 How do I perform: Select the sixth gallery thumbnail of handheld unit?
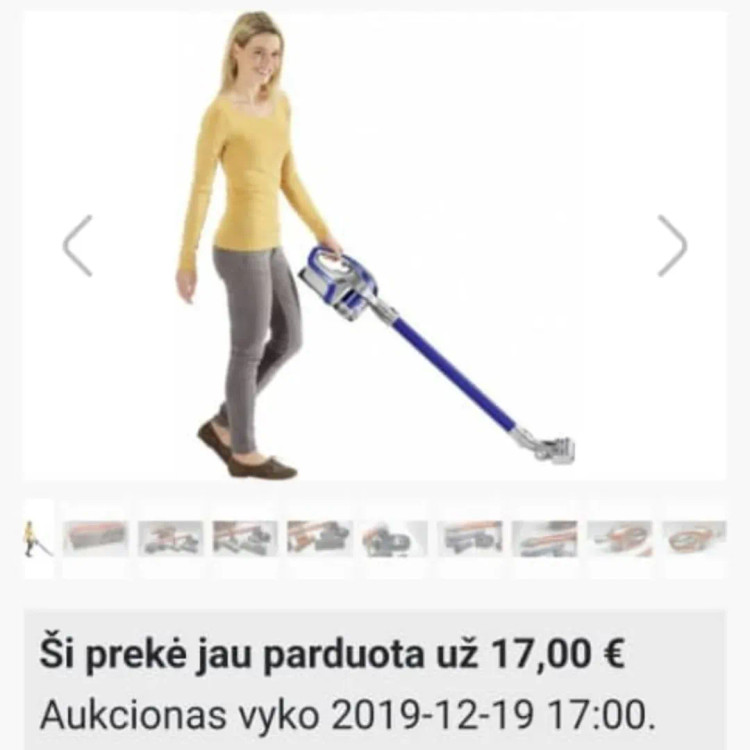(394, 539)
